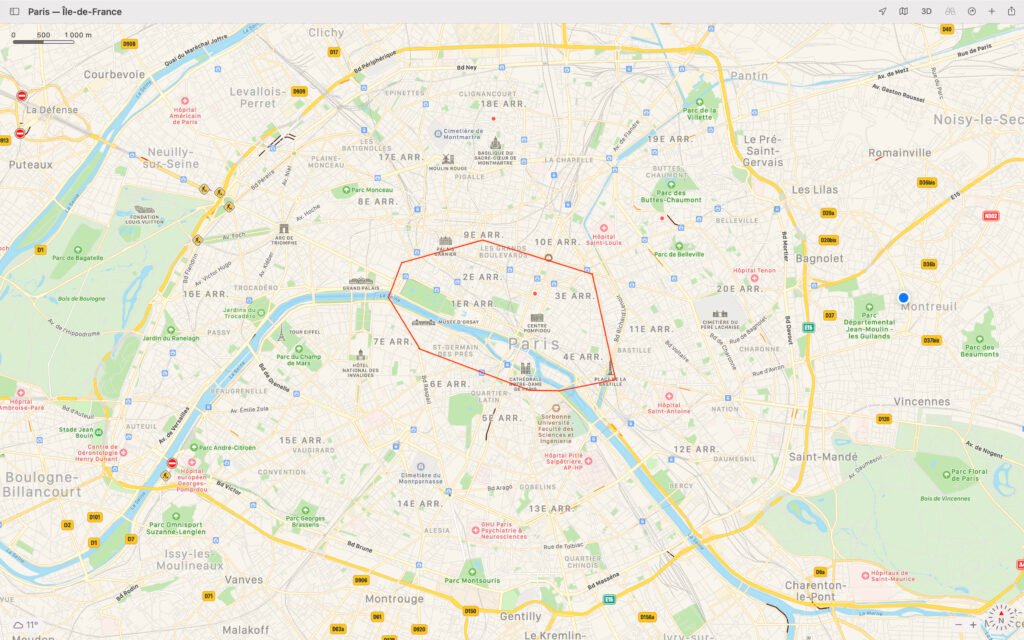Select Hôpital Saint-Louis on the map

(602, 227)
